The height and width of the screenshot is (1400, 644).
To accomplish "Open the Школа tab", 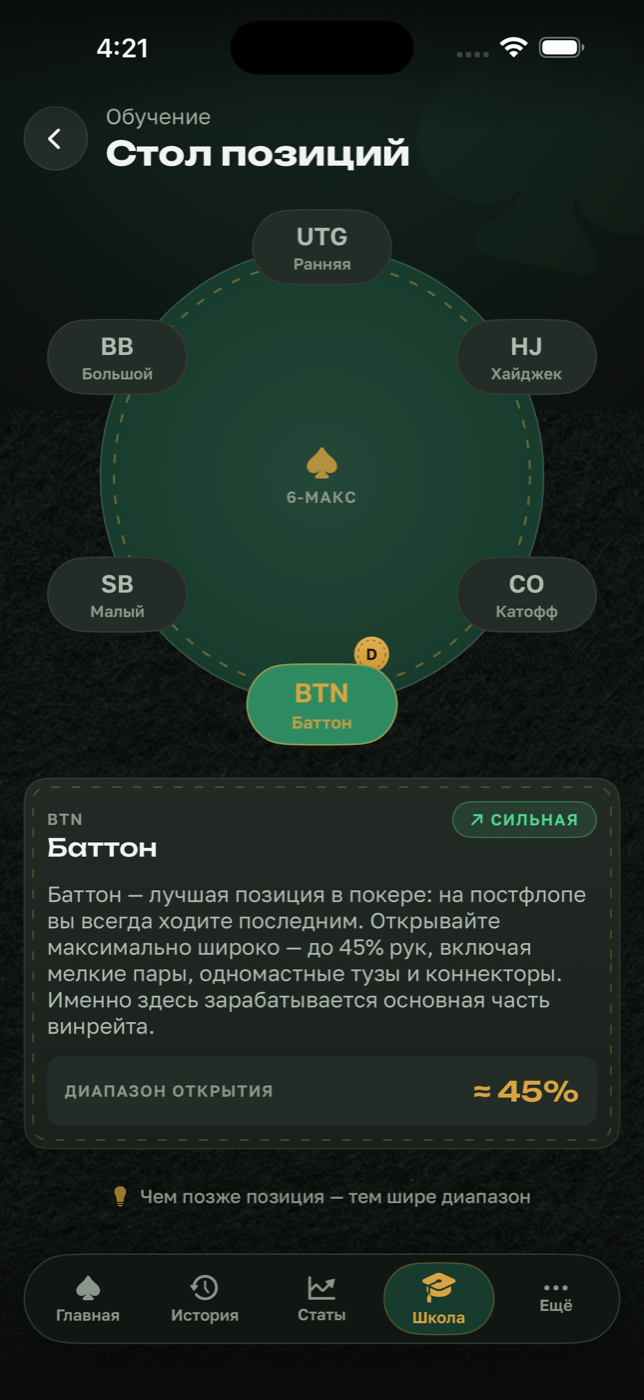I will (439, 1299).
